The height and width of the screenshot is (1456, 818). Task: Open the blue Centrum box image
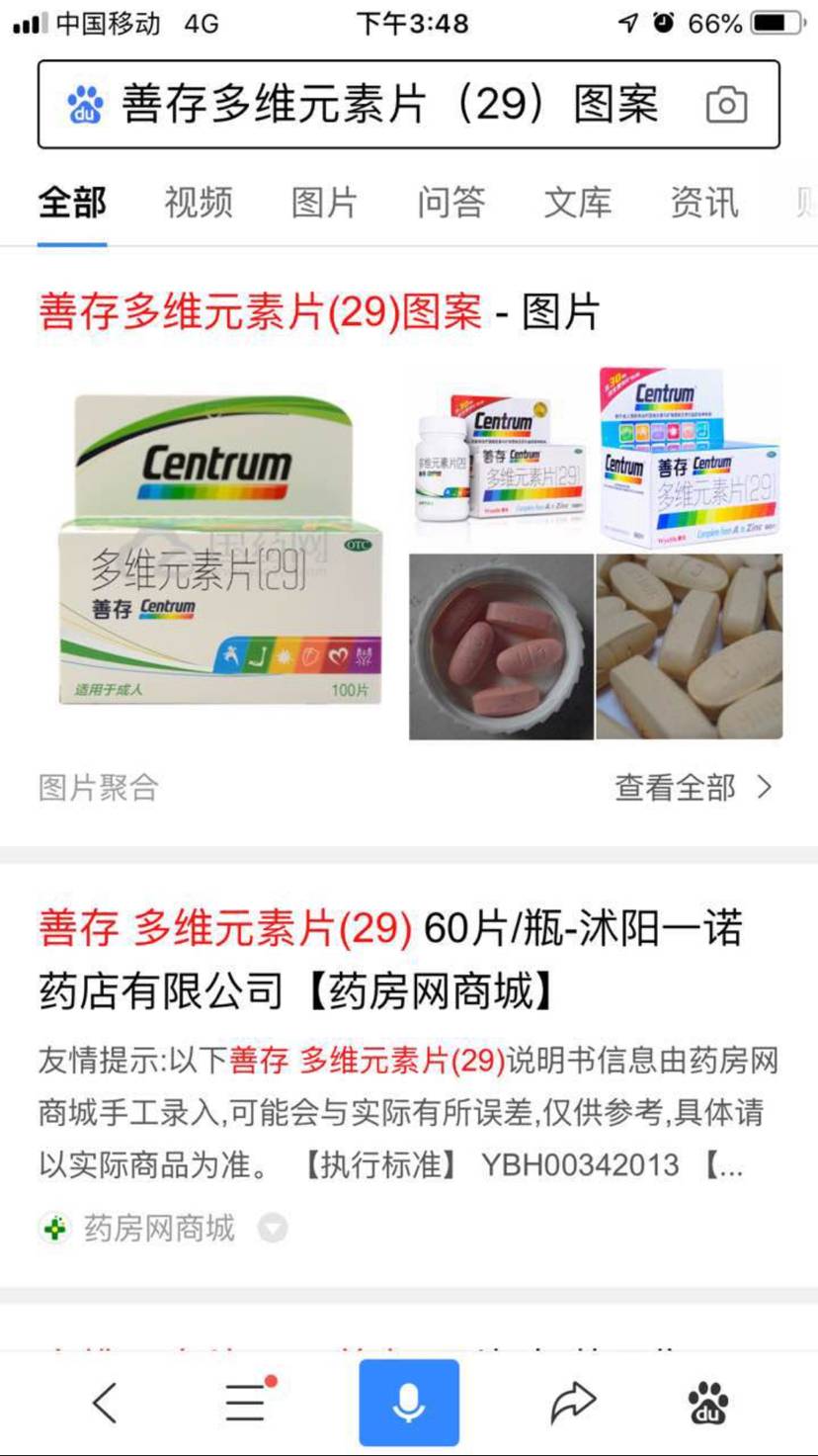[689, 457]
